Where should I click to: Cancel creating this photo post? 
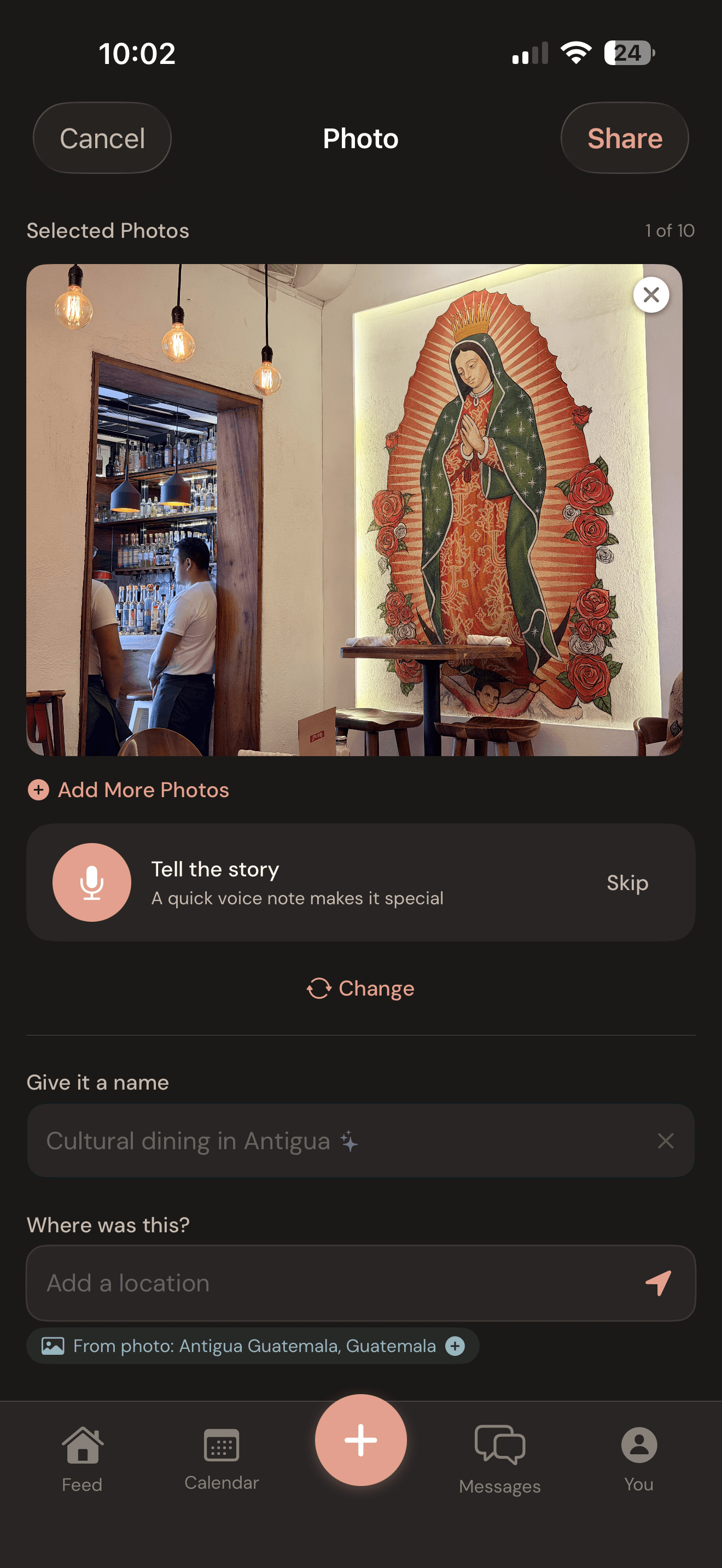point(102,138)
